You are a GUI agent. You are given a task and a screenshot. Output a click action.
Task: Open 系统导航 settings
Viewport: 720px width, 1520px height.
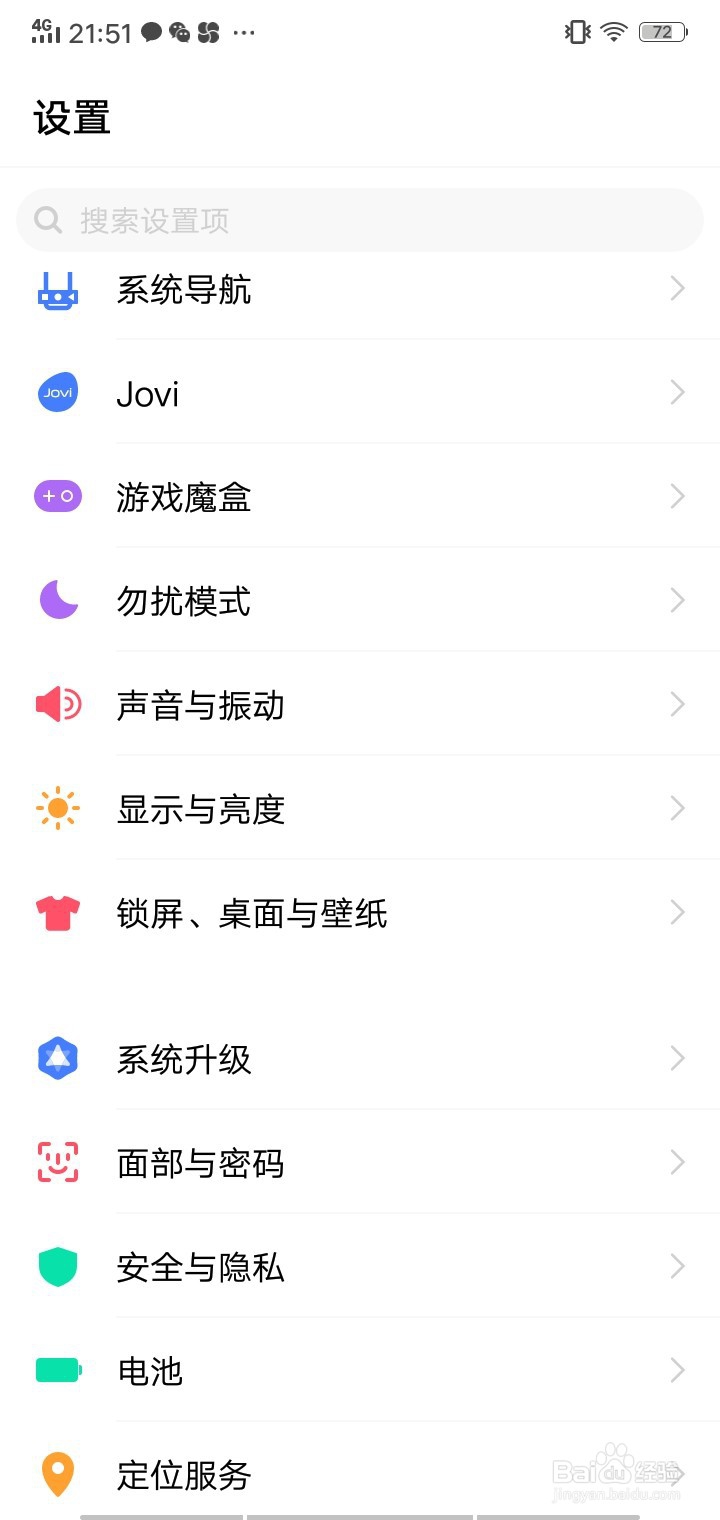[x=360, y=290]
